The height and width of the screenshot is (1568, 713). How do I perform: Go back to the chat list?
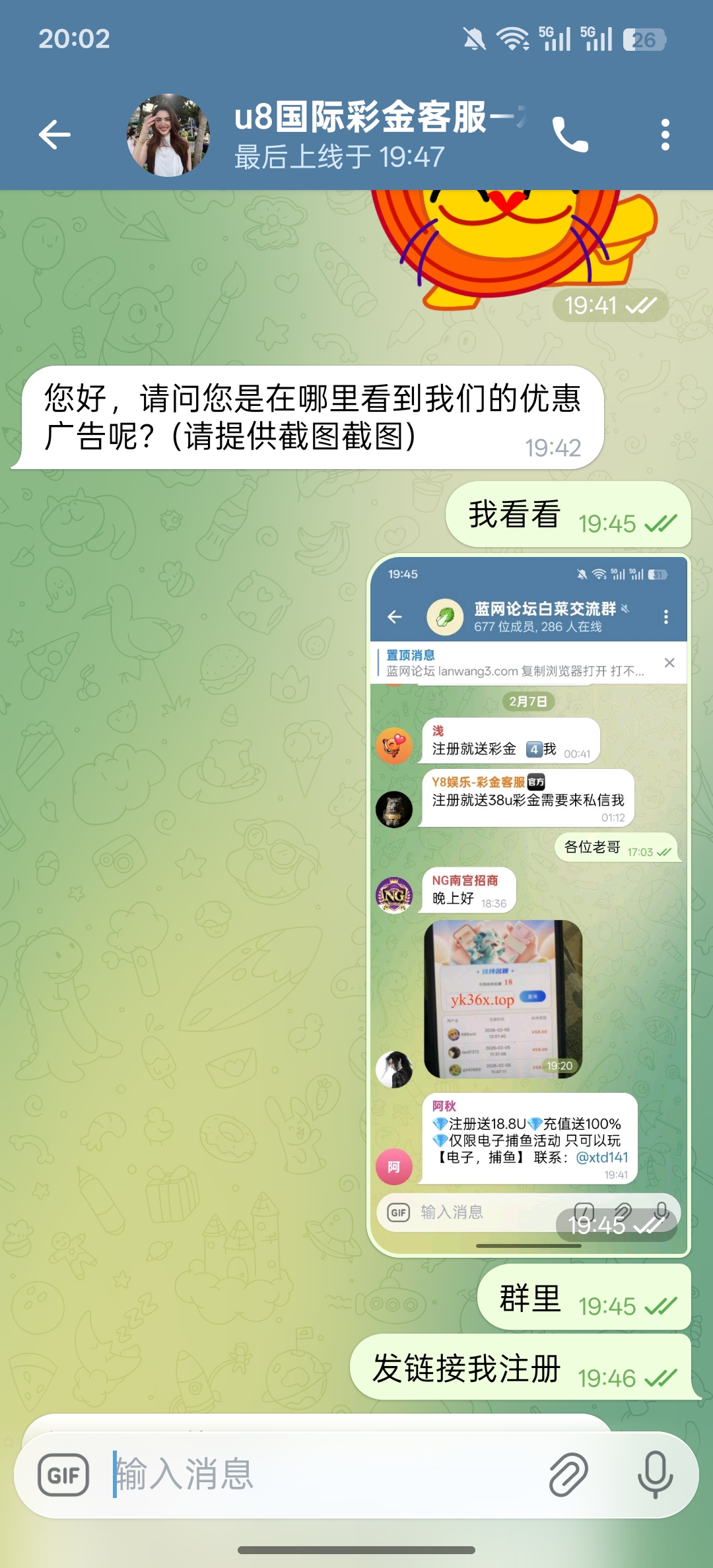pos(55,135)
